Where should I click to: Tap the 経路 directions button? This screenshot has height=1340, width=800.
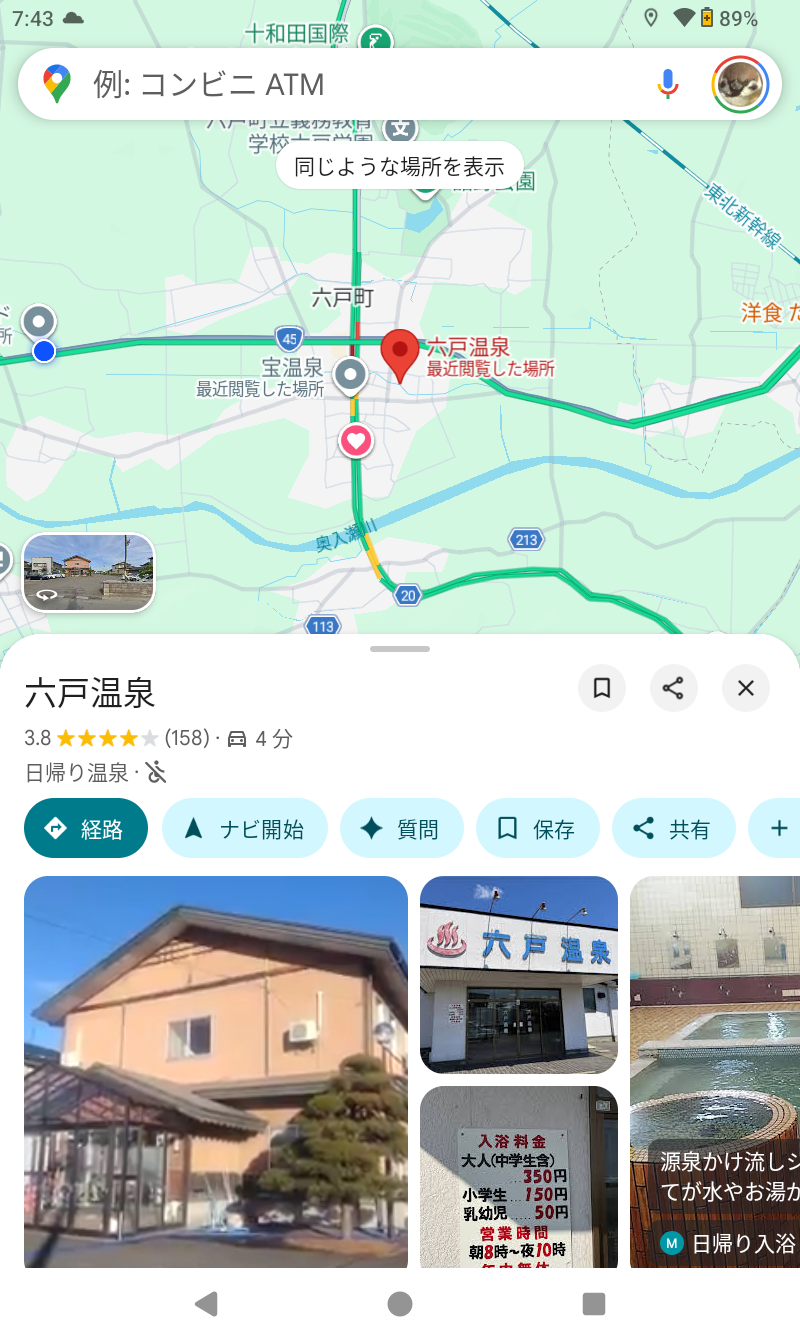(86, 828)
